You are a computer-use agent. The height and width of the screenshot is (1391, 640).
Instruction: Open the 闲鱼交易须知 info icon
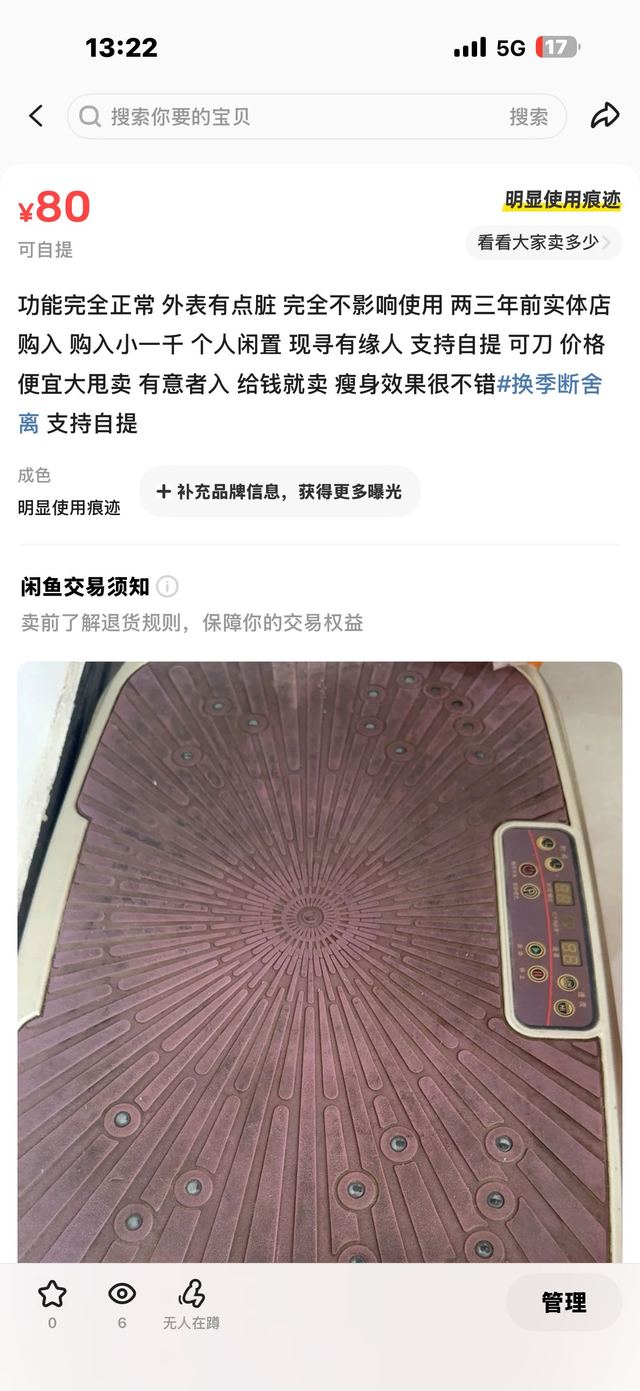pos(168,586)
